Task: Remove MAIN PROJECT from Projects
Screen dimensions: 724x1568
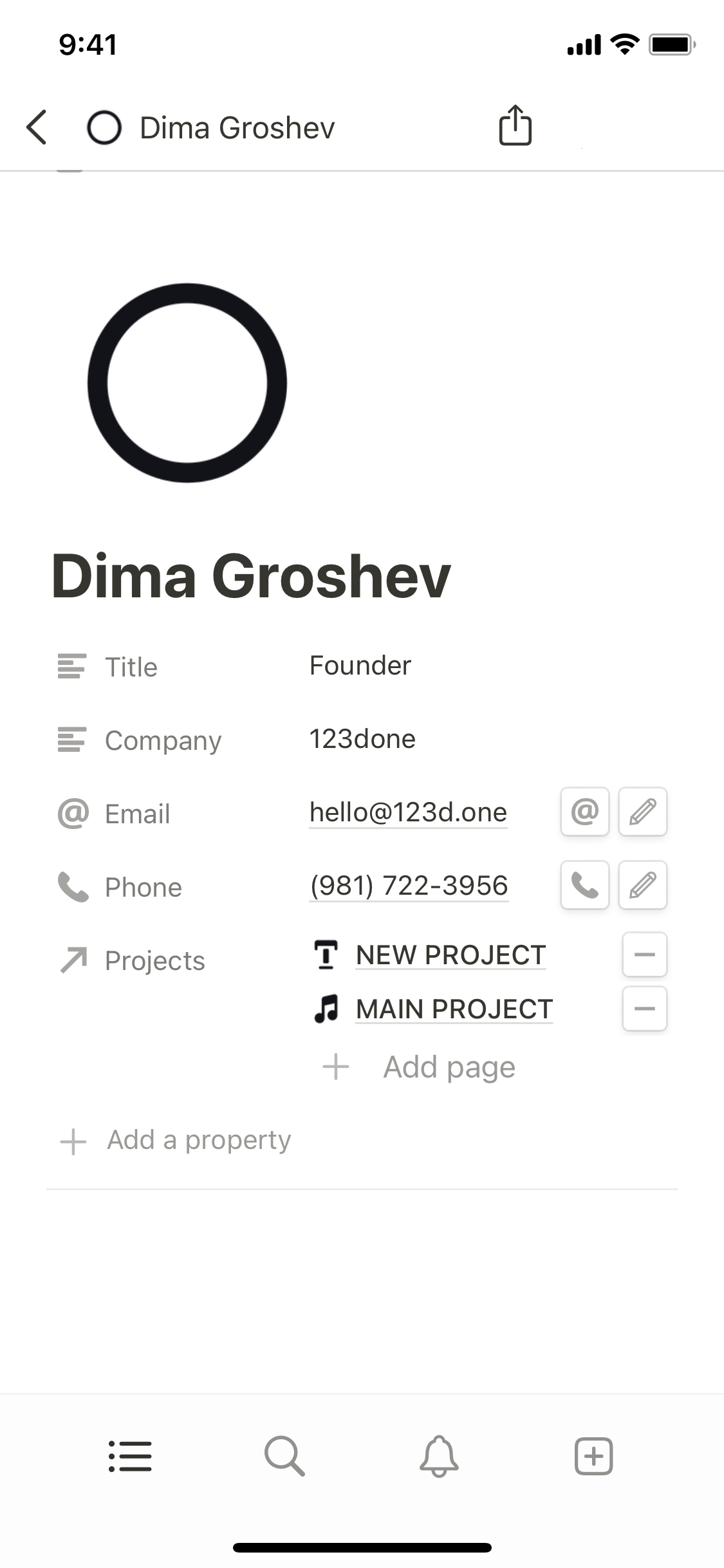Action: click(x=644, y=1009)
